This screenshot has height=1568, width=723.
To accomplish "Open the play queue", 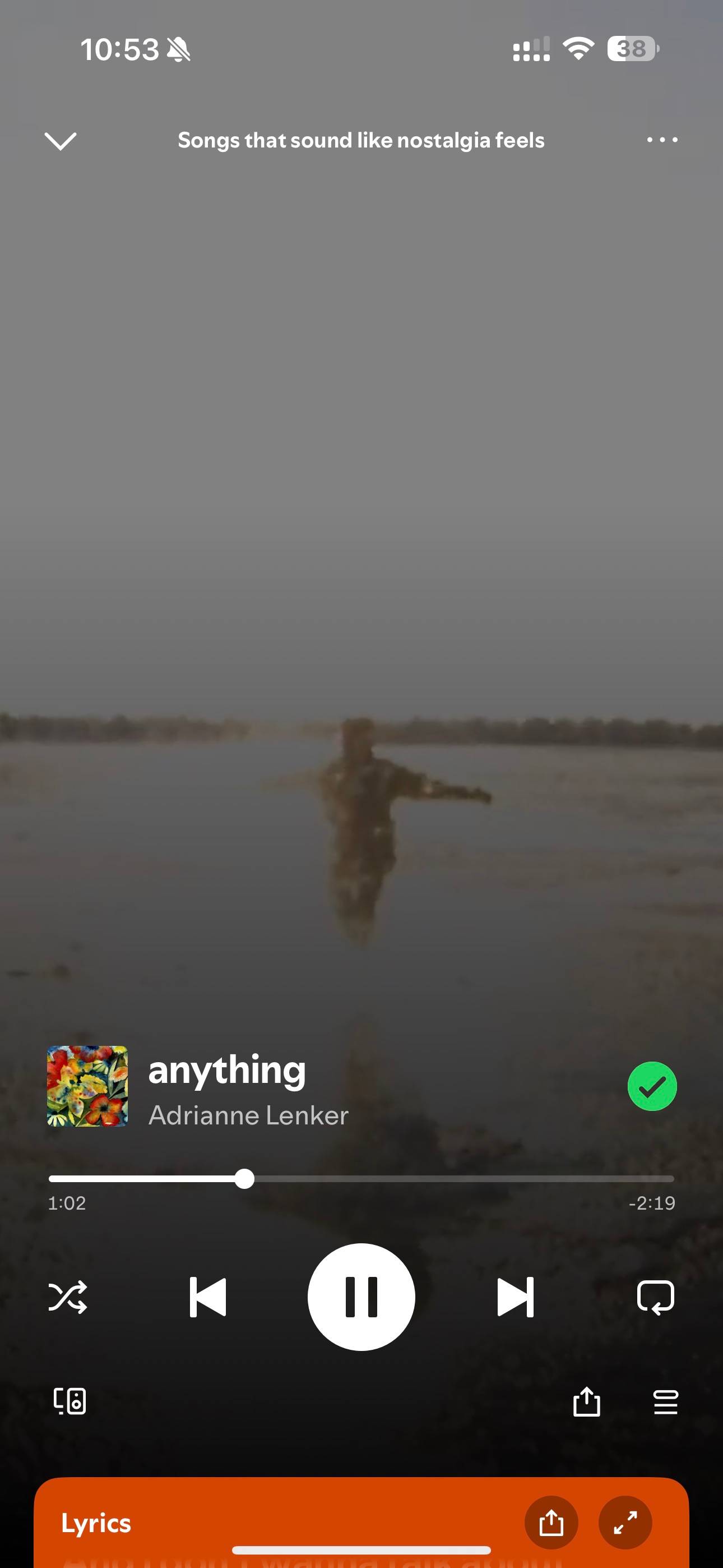I will [665, 1402].
